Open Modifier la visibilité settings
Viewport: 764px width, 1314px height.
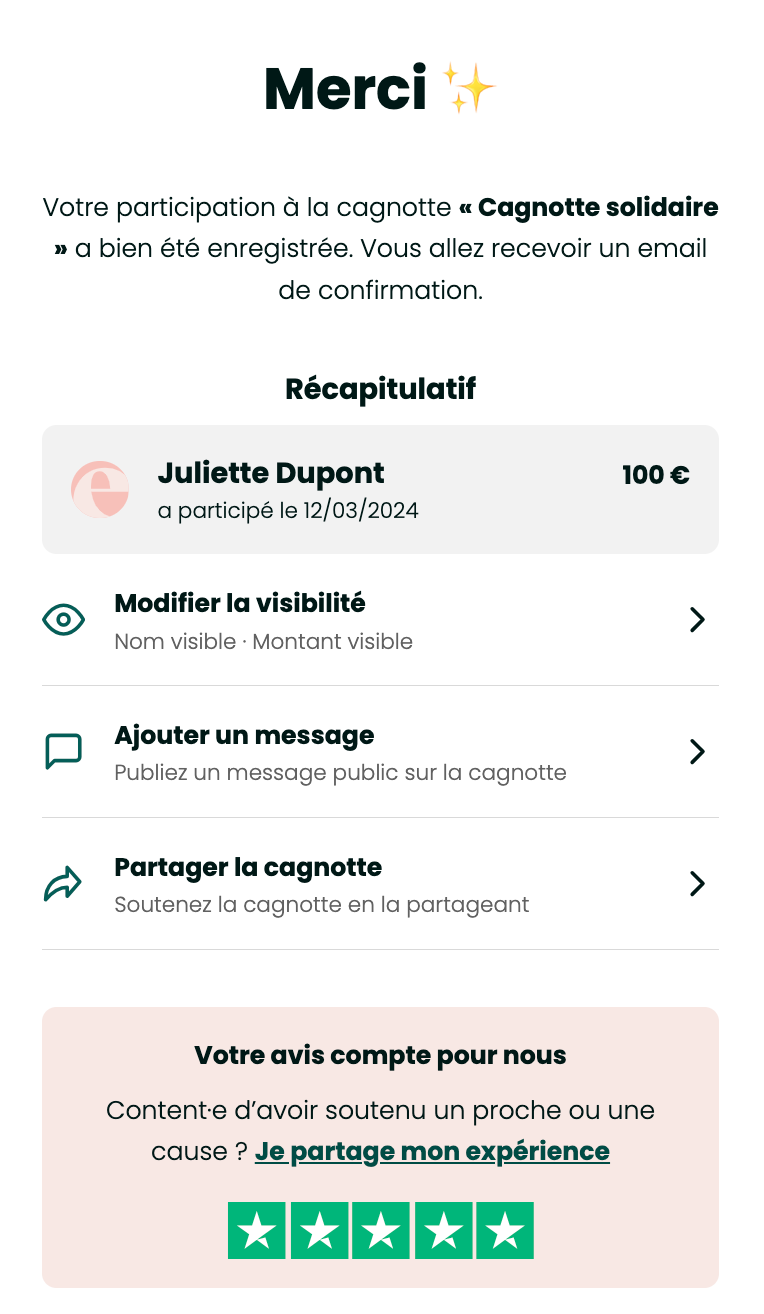[x=380, y=620]
